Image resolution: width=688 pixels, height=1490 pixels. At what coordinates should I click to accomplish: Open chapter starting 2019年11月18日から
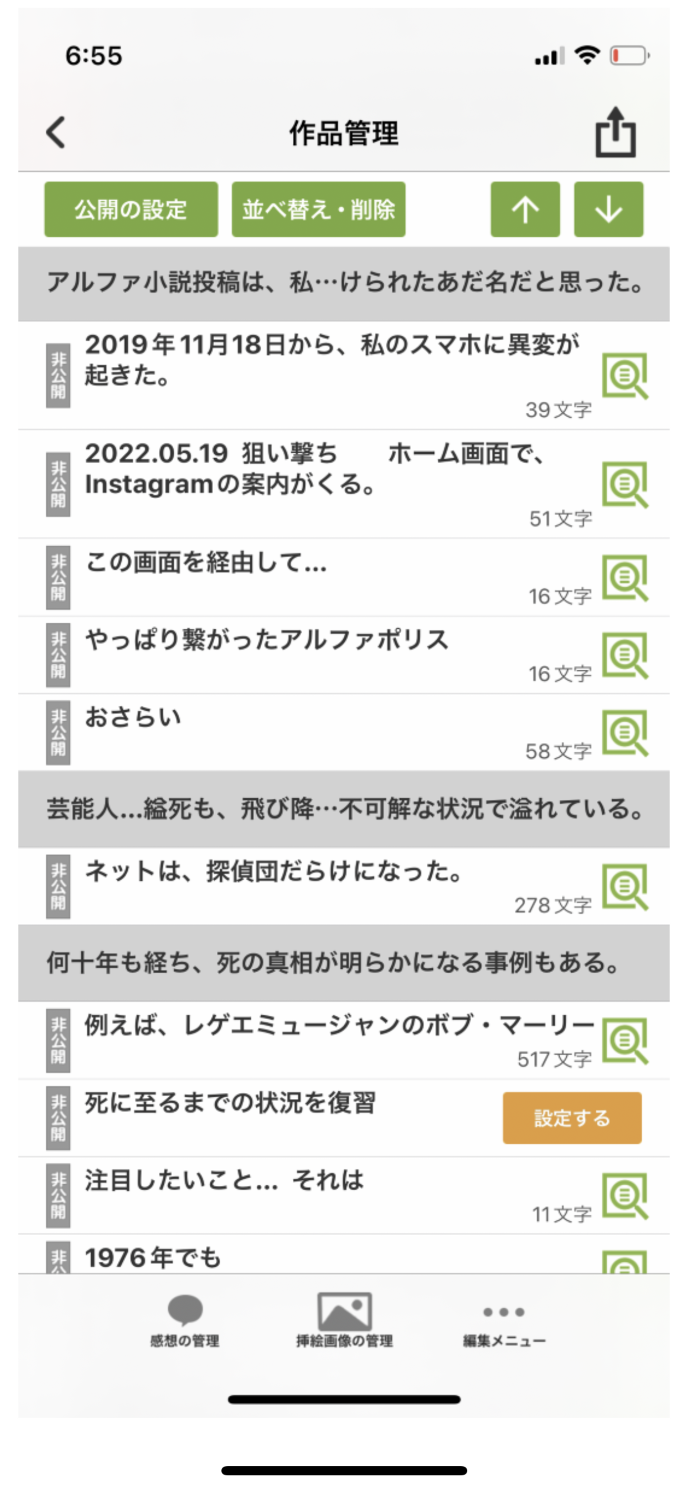tap(330, 360)
